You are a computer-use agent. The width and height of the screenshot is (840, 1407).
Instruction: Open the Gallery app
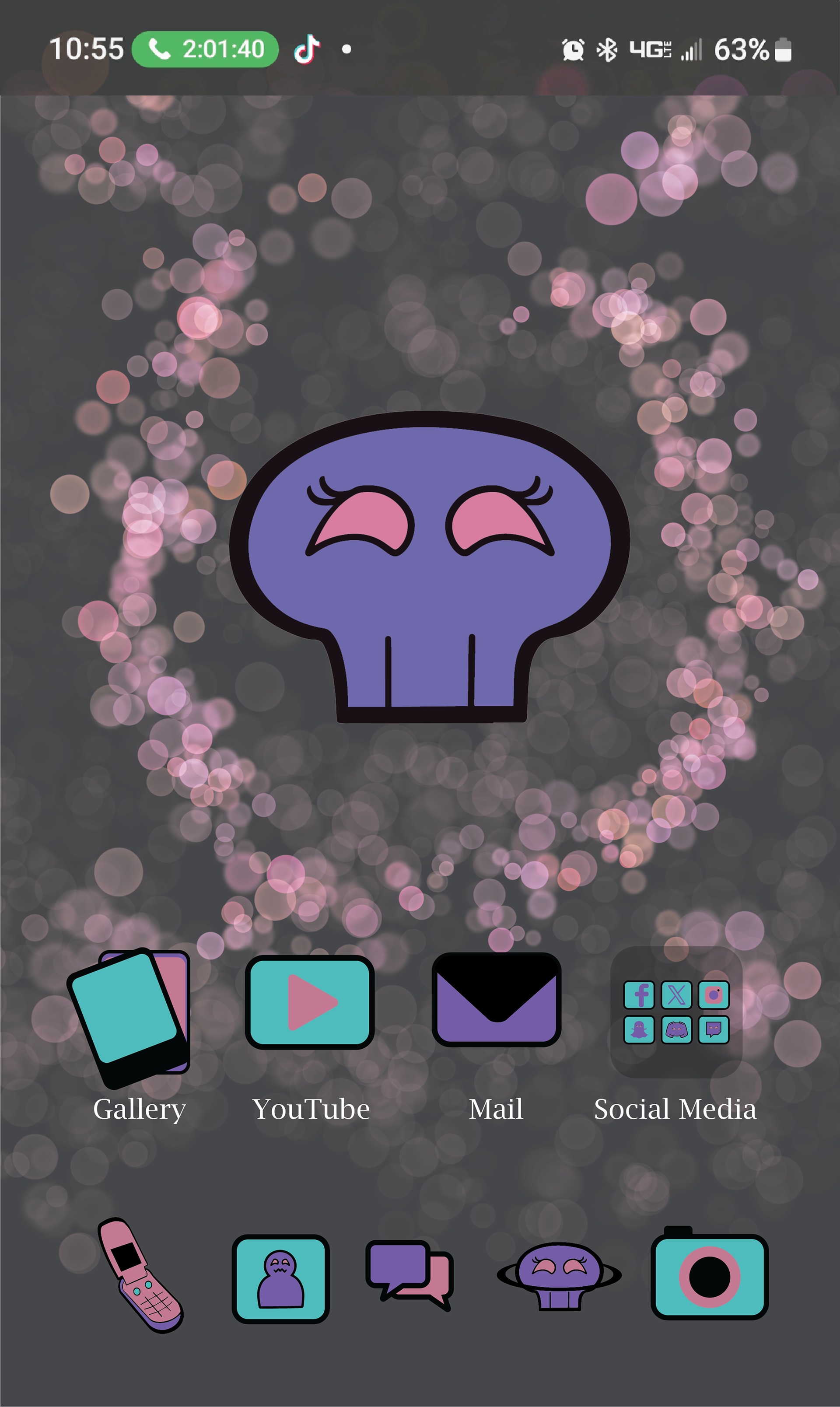tap(129, 1018)
